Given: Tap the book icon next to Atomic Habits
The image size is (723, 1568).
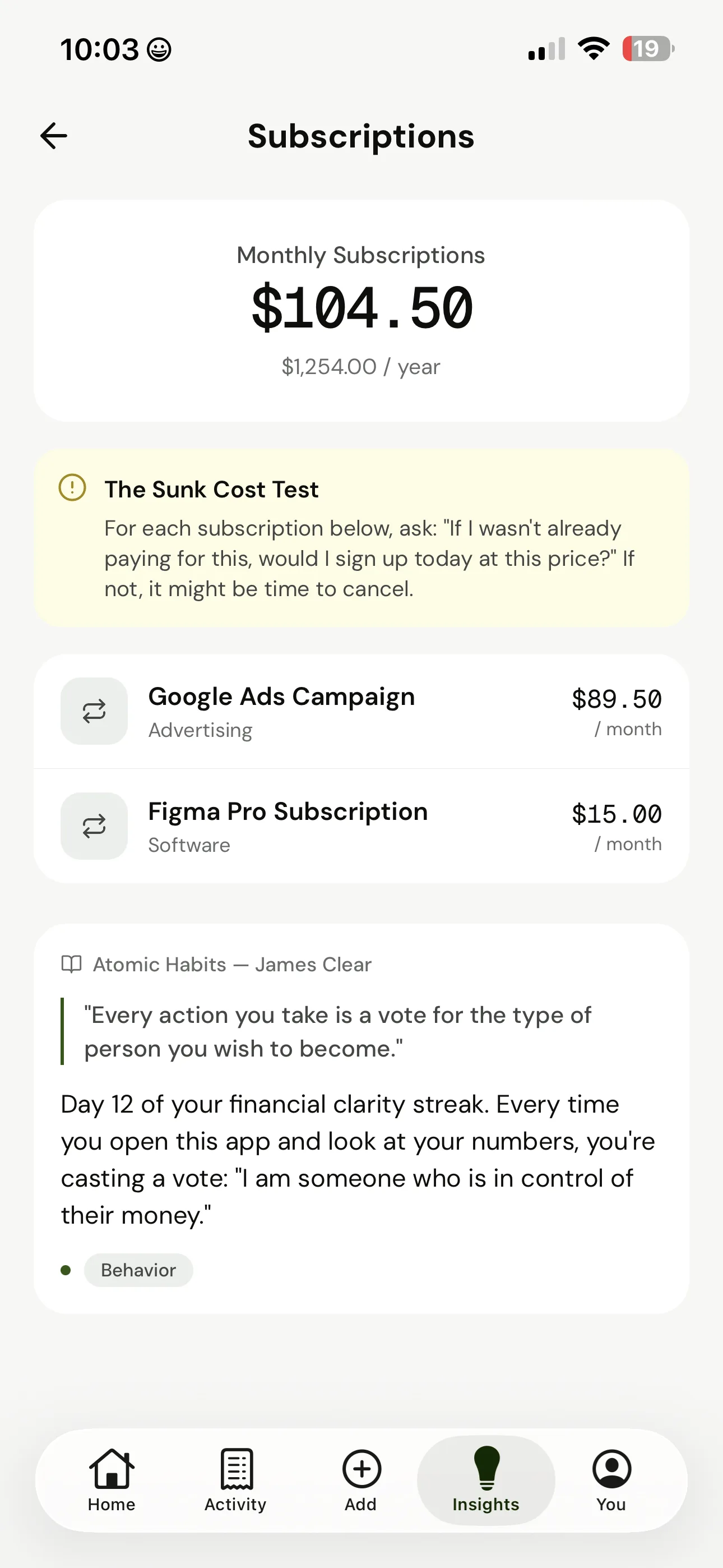Looking at the screenshot, I should [71, 963].
